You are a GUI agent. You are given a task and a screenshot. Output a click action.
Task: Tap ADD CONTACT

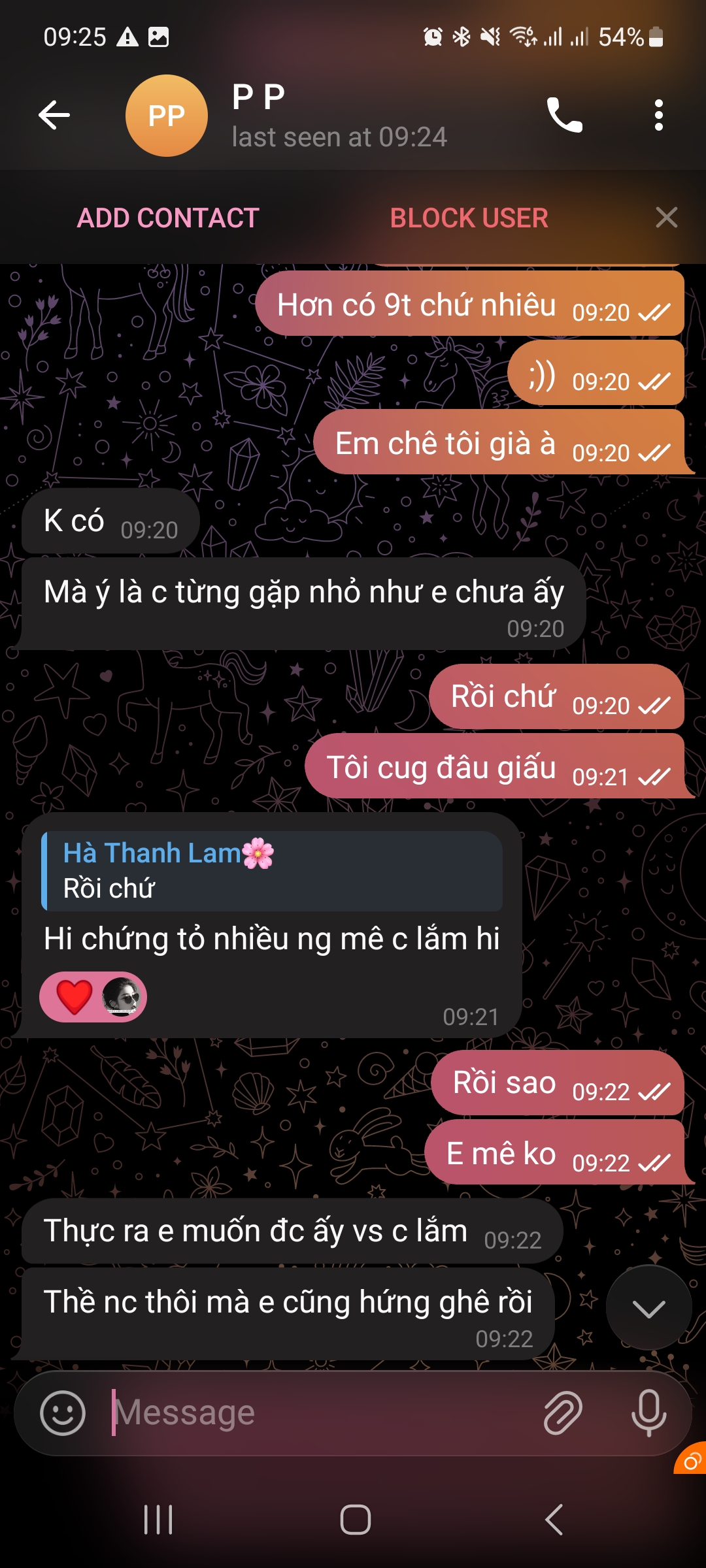pos(168,218)
